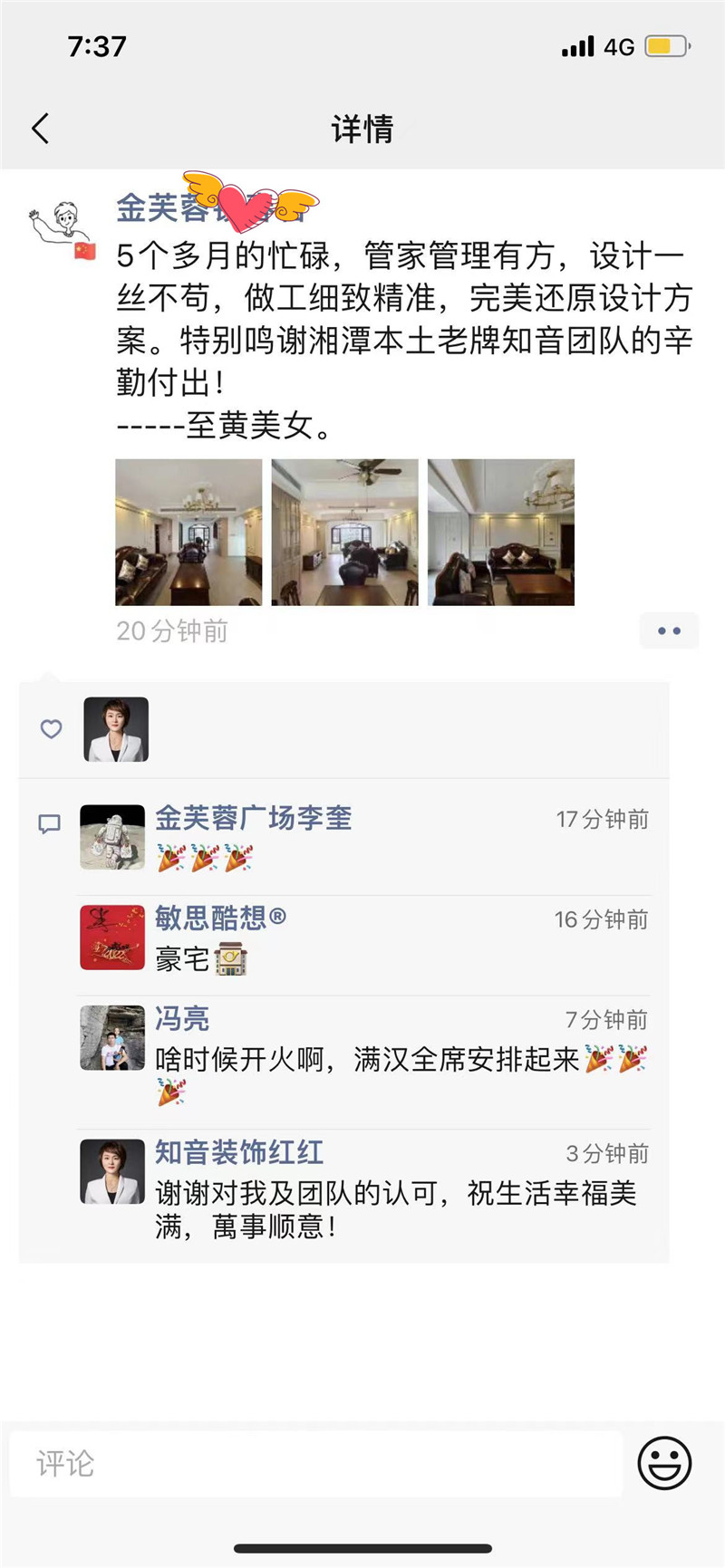Open profile of the user who liked
Screen dimensions: 725x1568
(x=116, y=729)
